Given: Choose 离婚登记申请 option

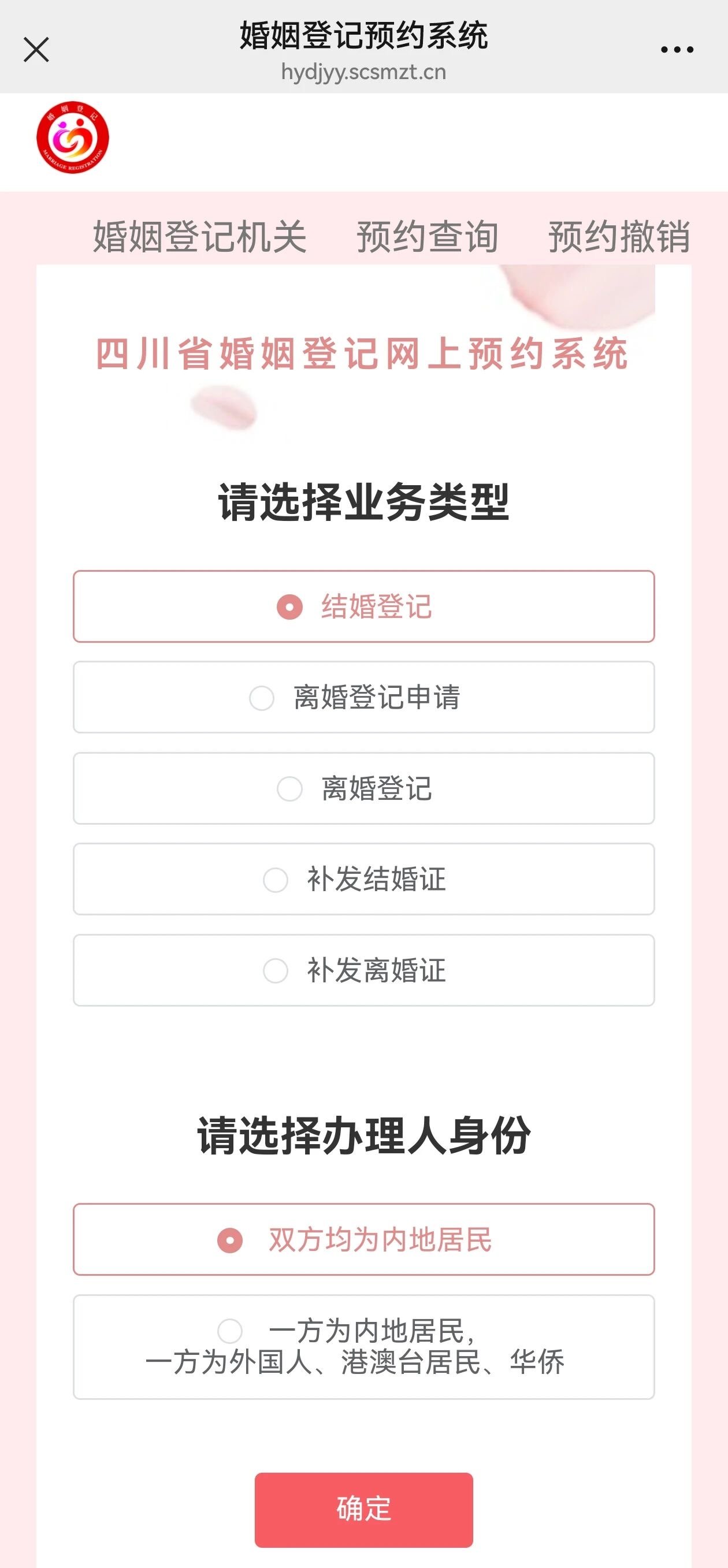Looking at the screenshot, I should click(363, 697).
